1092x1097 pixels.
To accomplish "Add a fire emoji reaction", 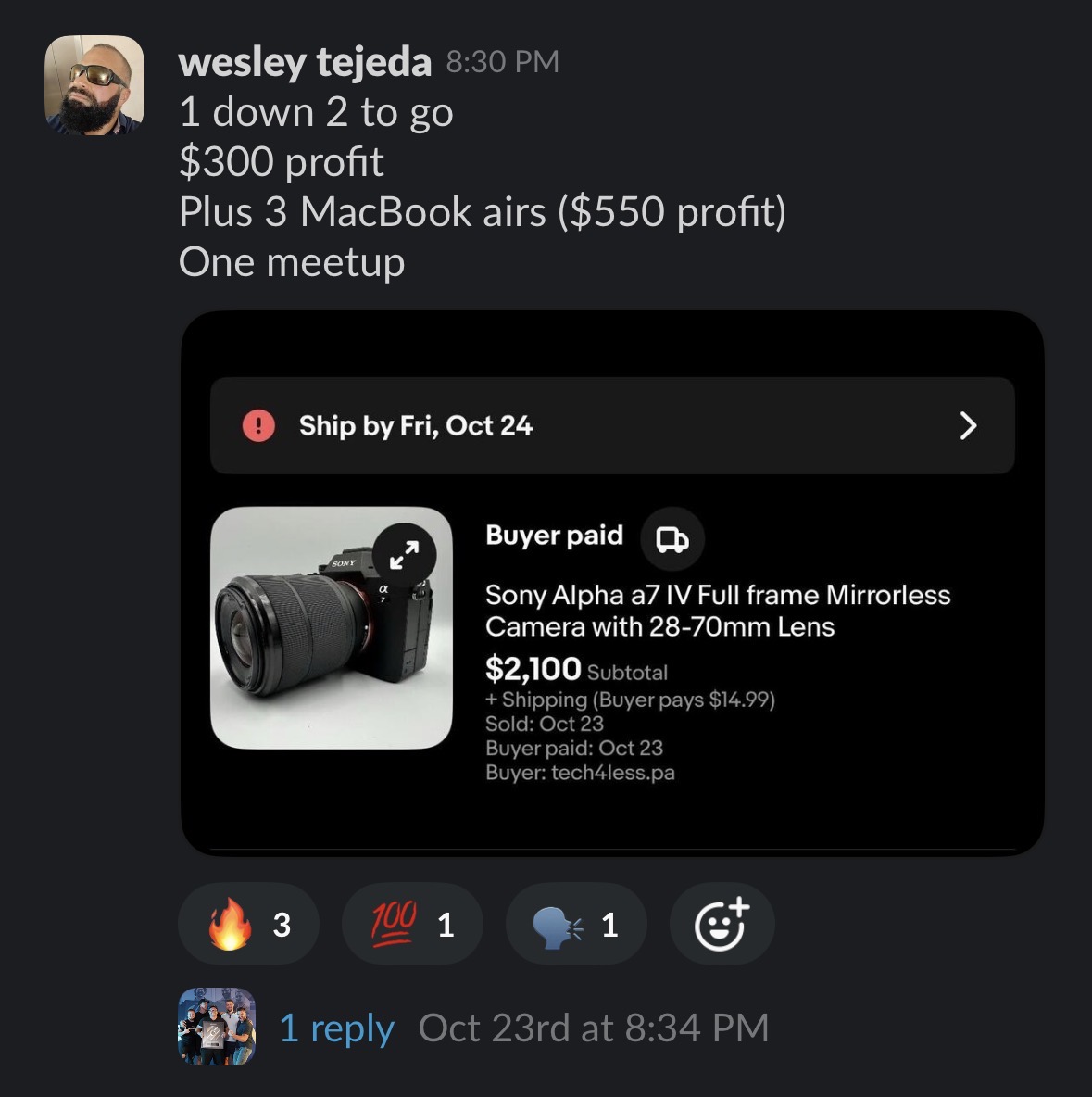I will click(x=248, y=924).
